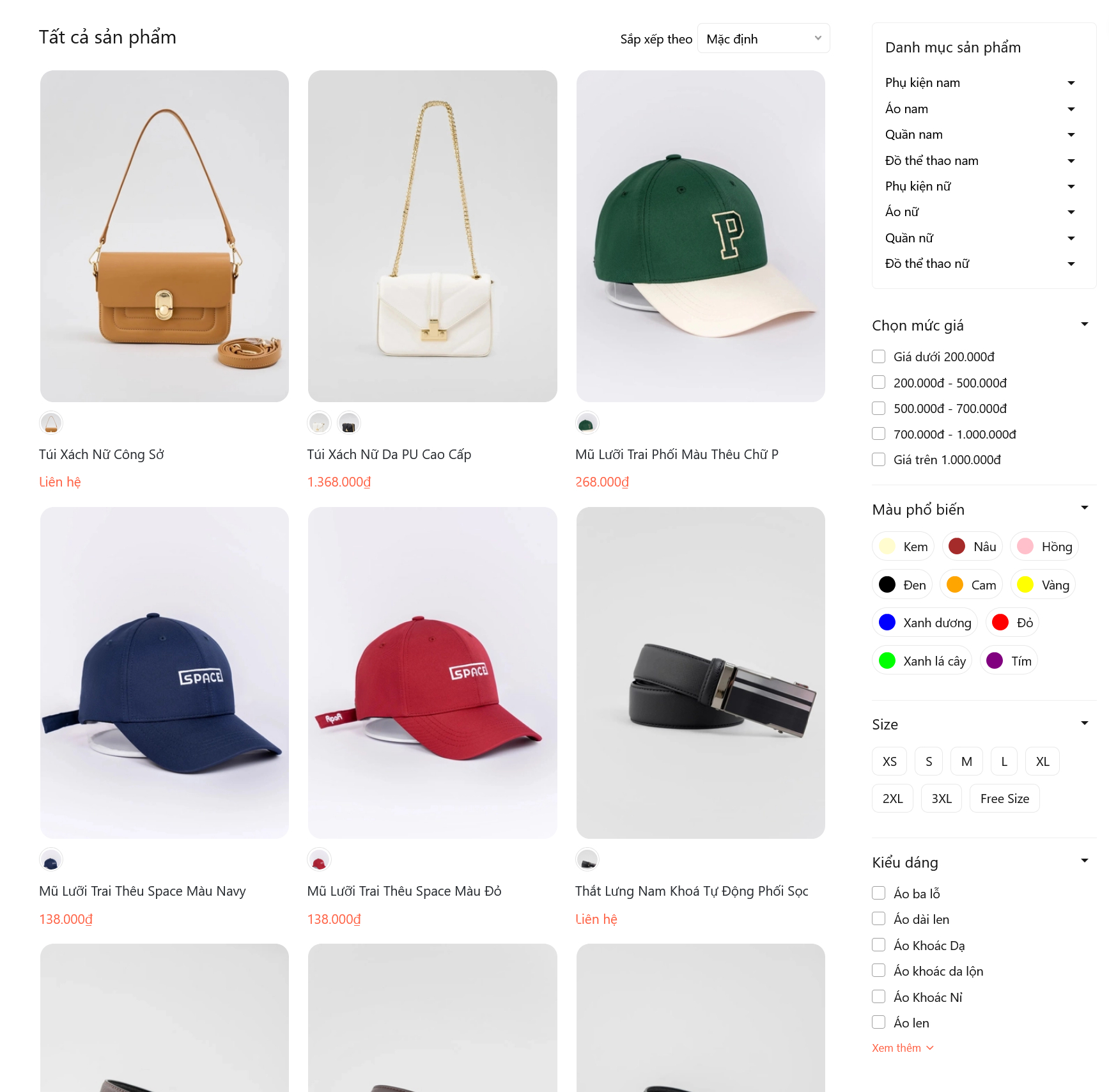Select the Xanh dương color filter
The width and height of the screenshot is (1109, 1092).
click(x=925, y=623)
